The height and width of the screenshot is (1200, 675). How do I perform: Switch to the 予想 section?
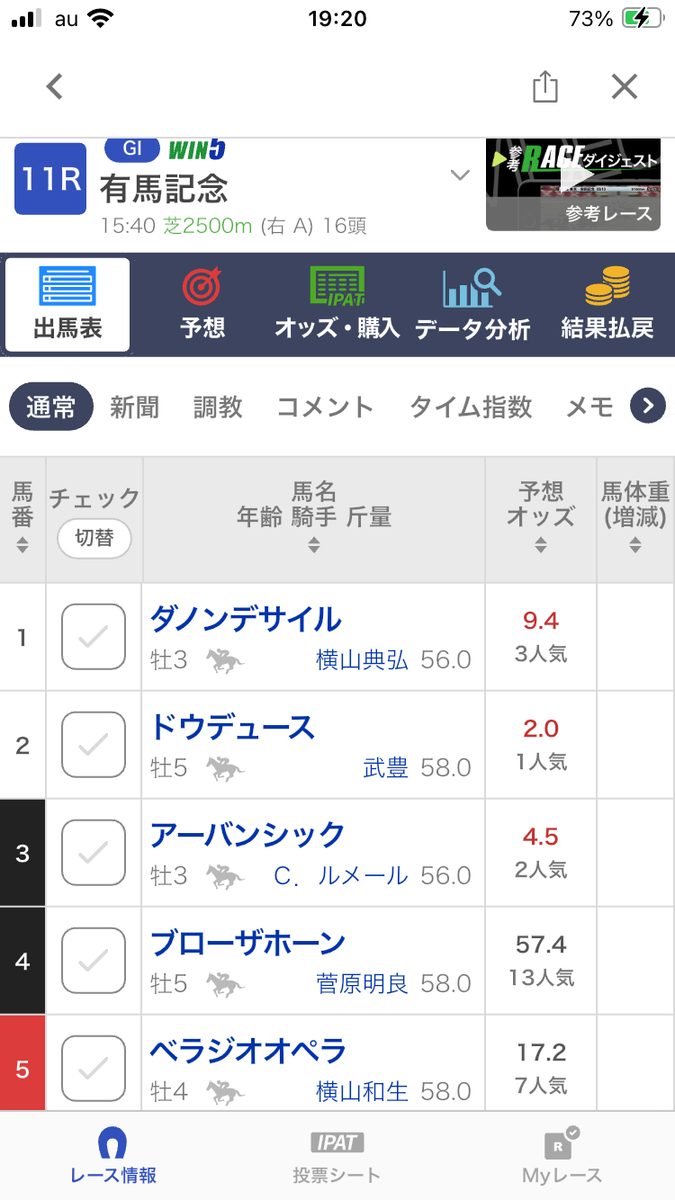tap(203, 305)
